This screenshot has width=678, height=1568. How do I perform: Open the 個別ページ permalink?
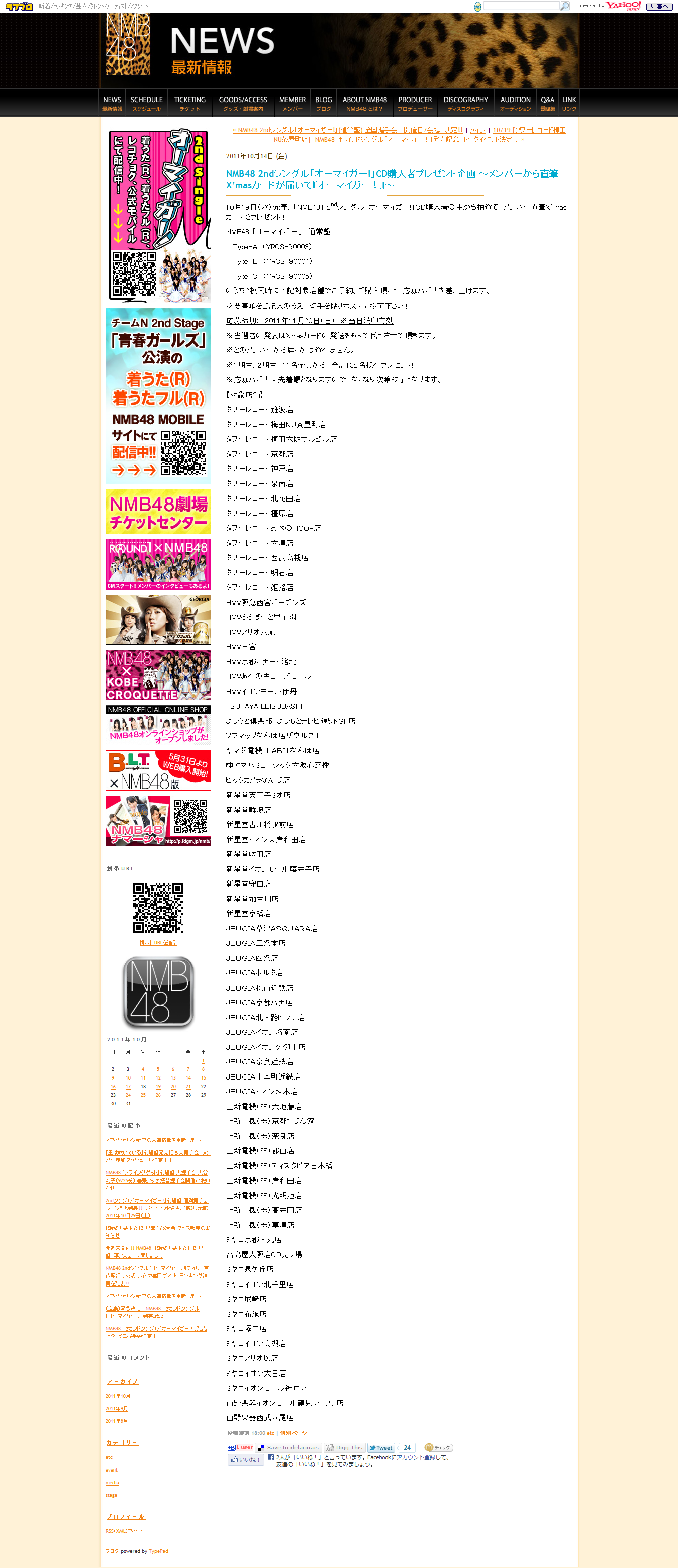click(x=294, y=1433)
